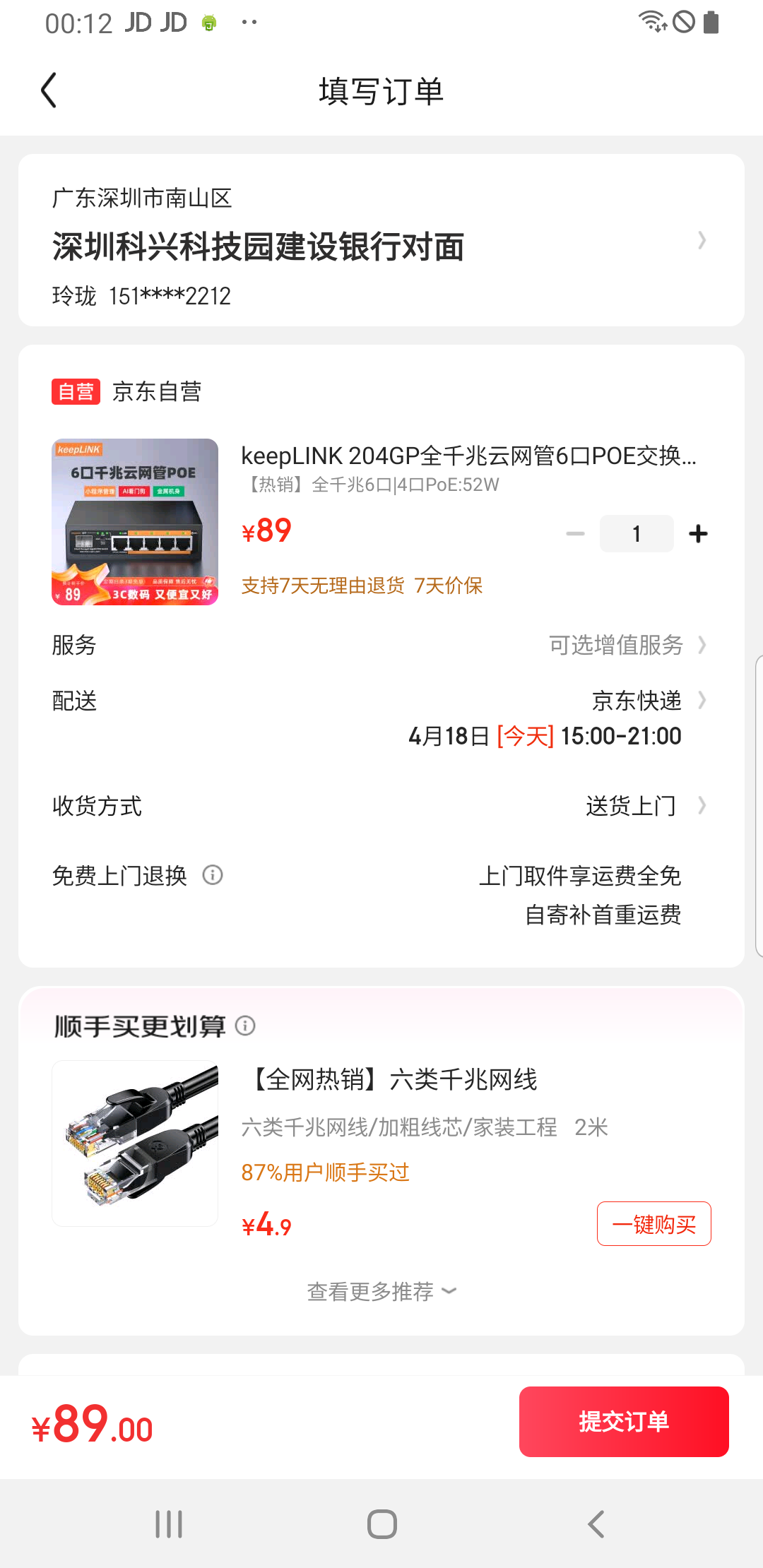Tap the info icon next to 顺手买更划算
763x1568 pixels.
tap(246, 1026)
